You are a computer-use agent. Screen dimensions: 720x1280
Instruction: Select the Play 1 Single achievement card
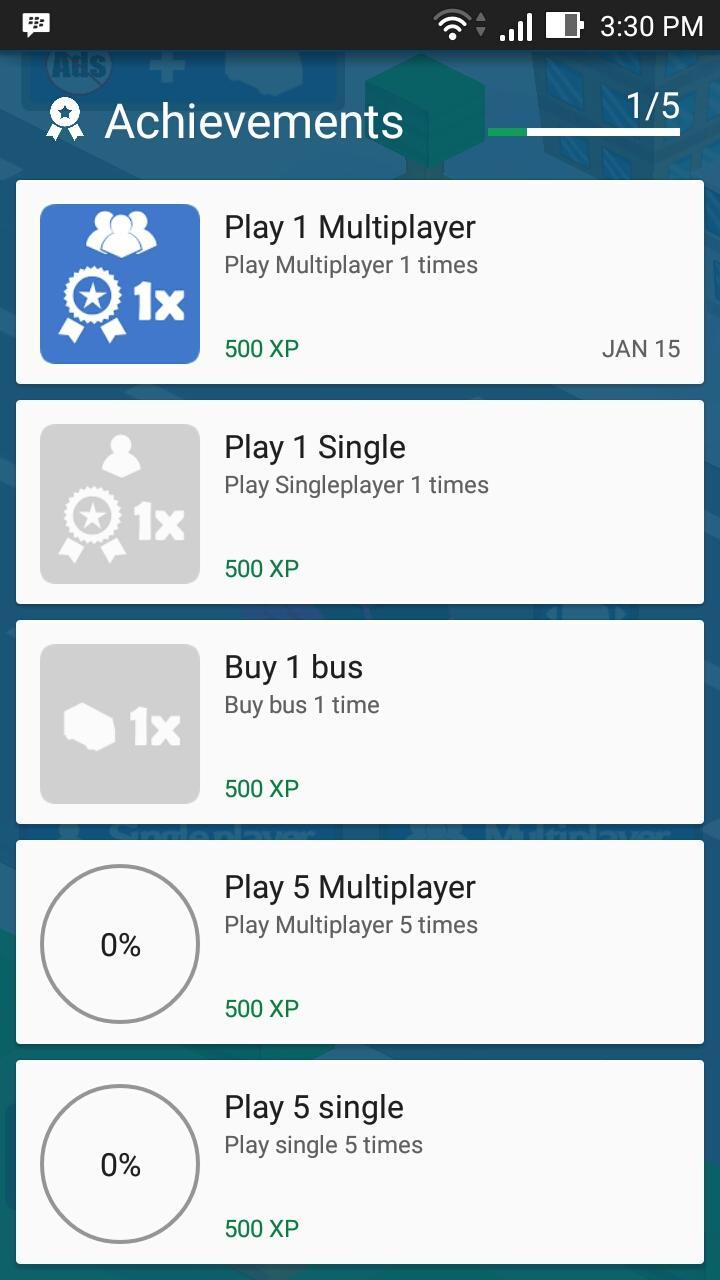[360, 503]
